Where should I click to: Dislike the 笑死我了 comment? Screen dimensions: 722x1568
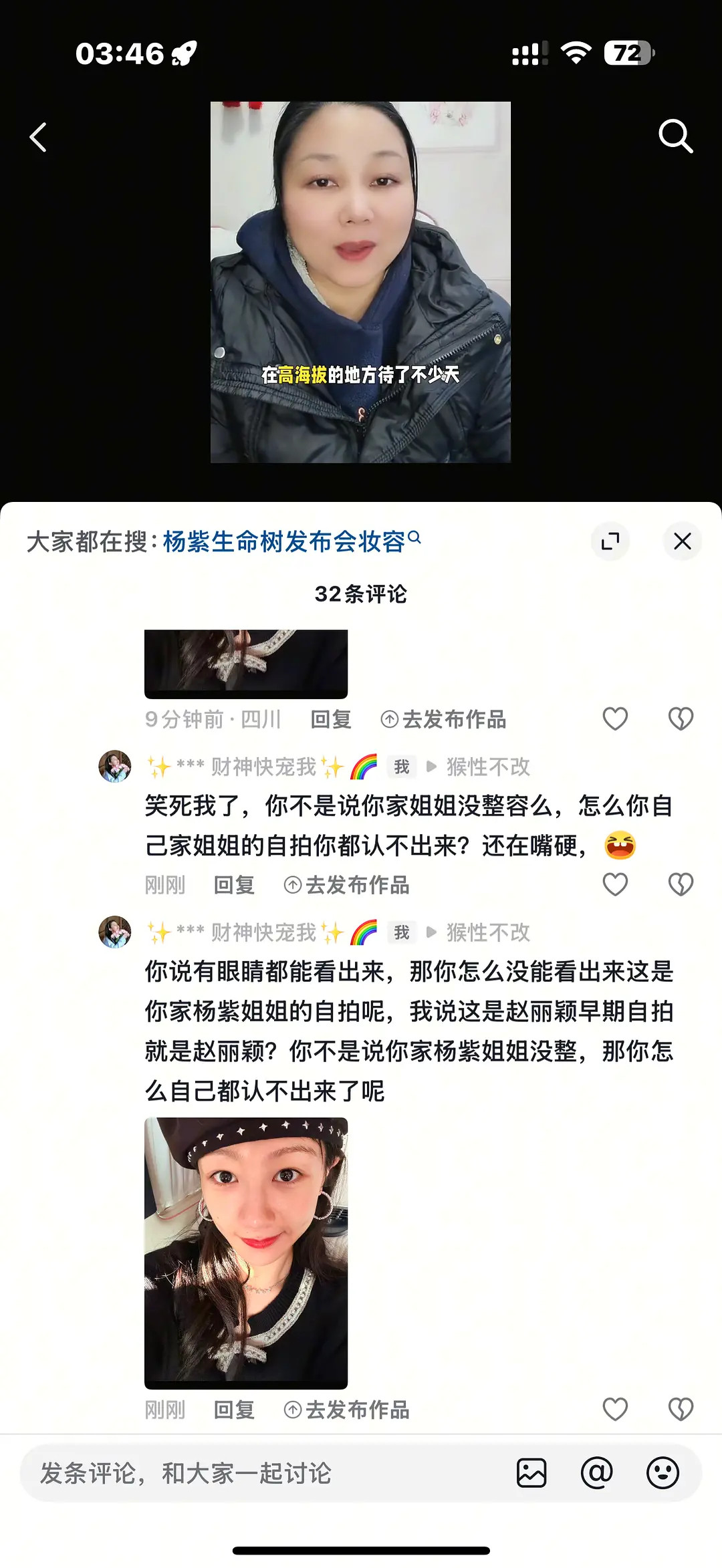click(x=680, y=884)
